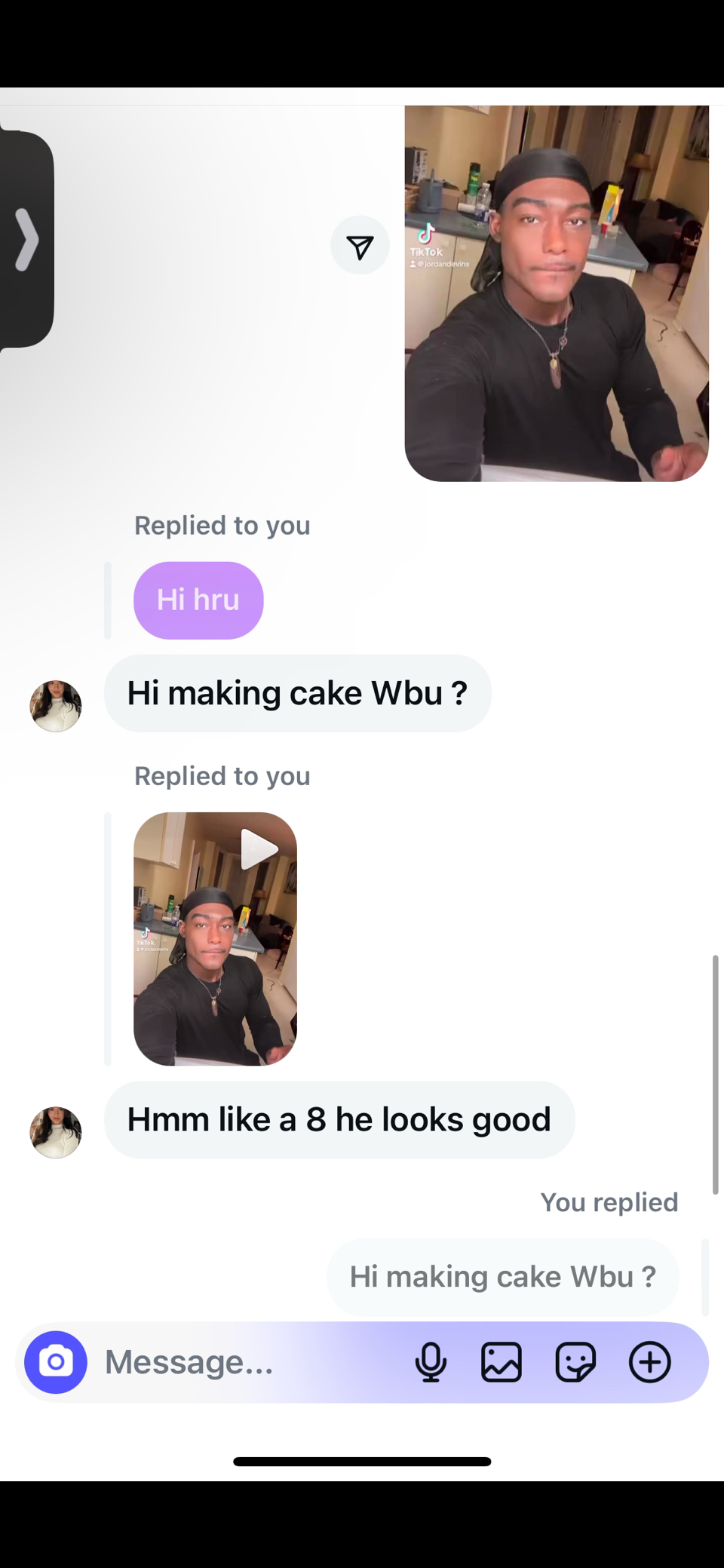Open profile picture beside "Hmm like a 8"

56,1132
